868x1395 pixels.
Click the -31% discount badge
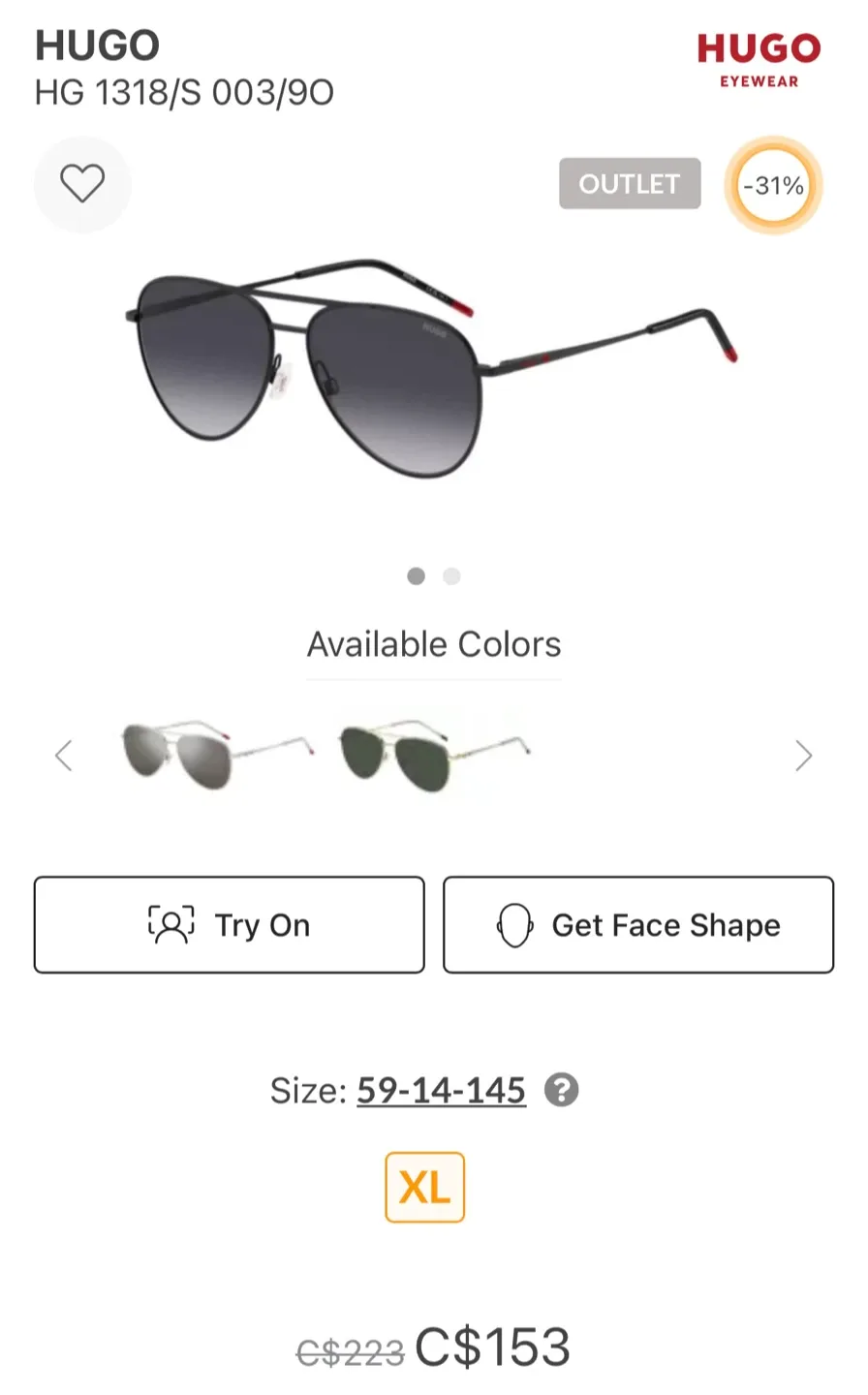pos(772,185)
